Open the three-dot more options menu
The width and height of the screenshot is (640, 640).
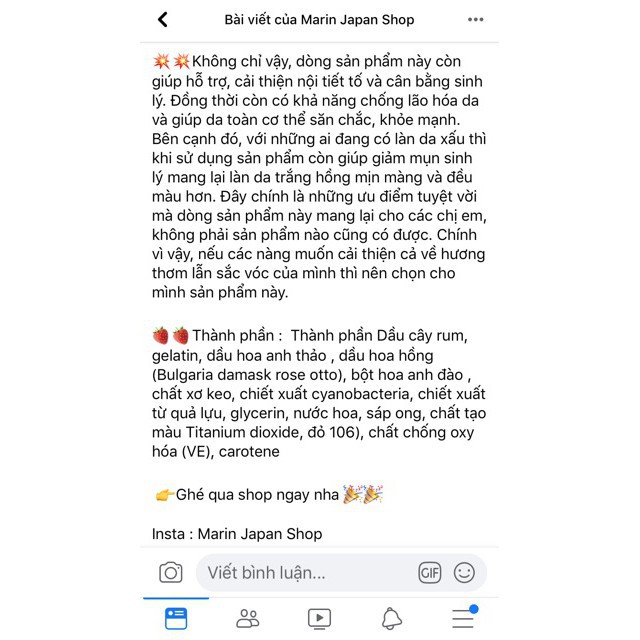[x=476, y=19]
